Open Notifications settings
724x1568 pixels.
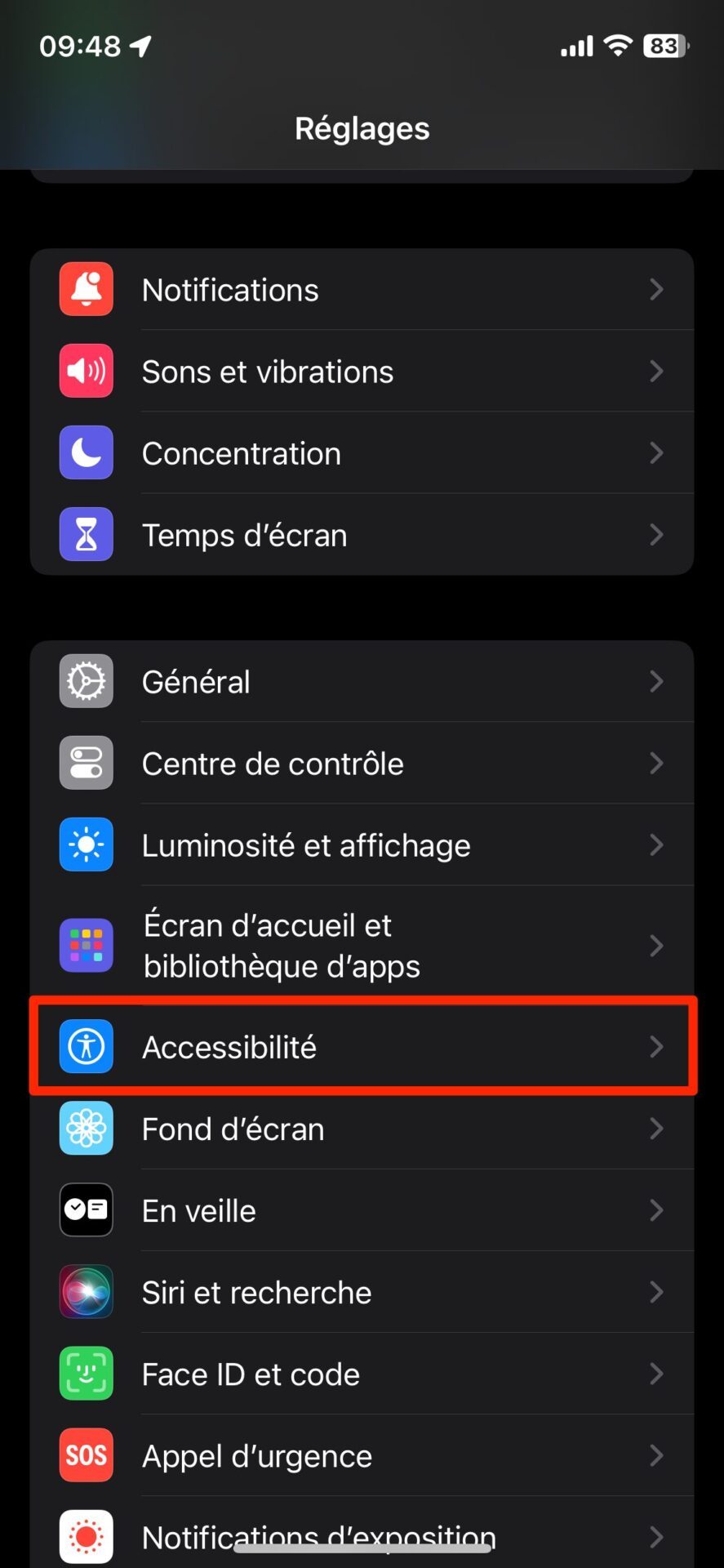click(362, 290)
